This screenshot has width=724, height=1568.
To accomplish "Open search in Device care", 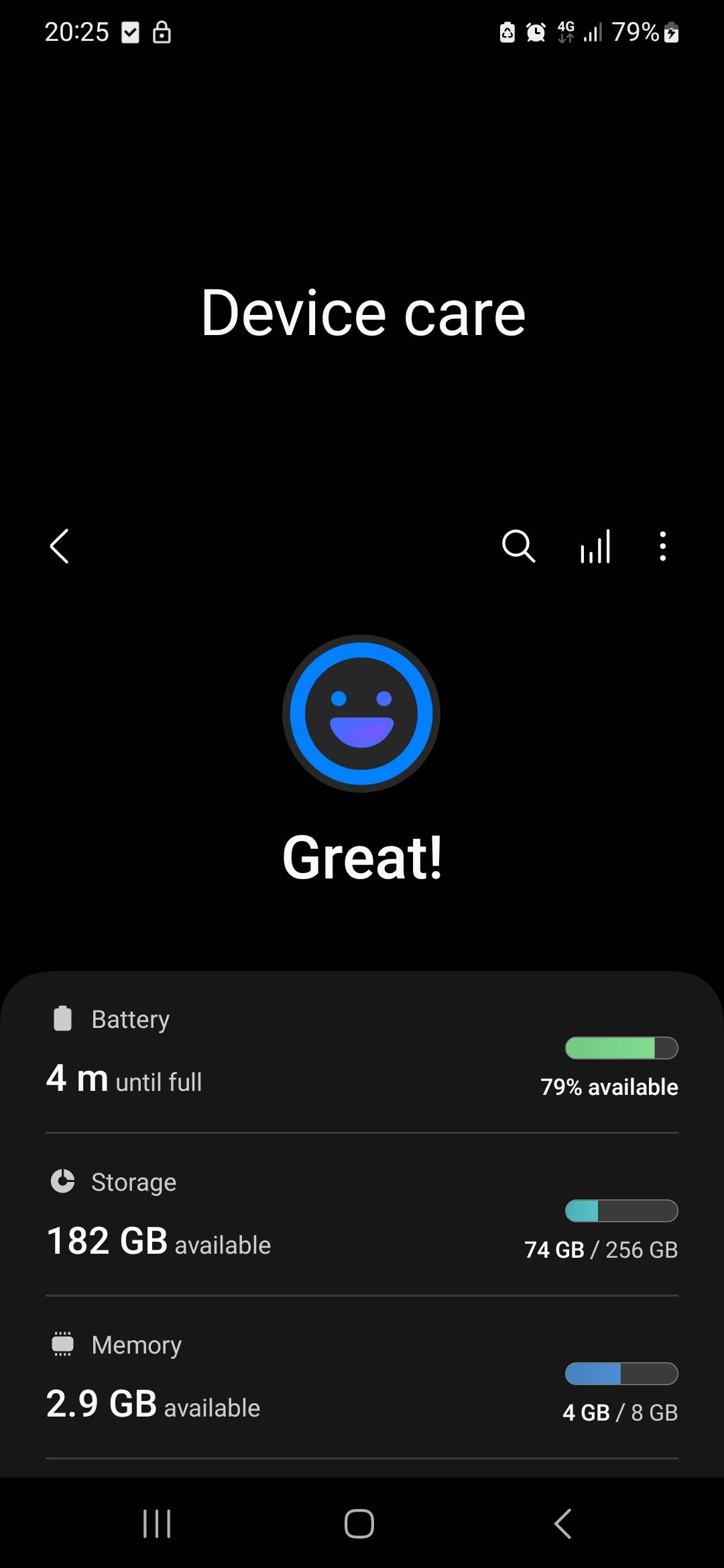I will click(x=518, y=546).
